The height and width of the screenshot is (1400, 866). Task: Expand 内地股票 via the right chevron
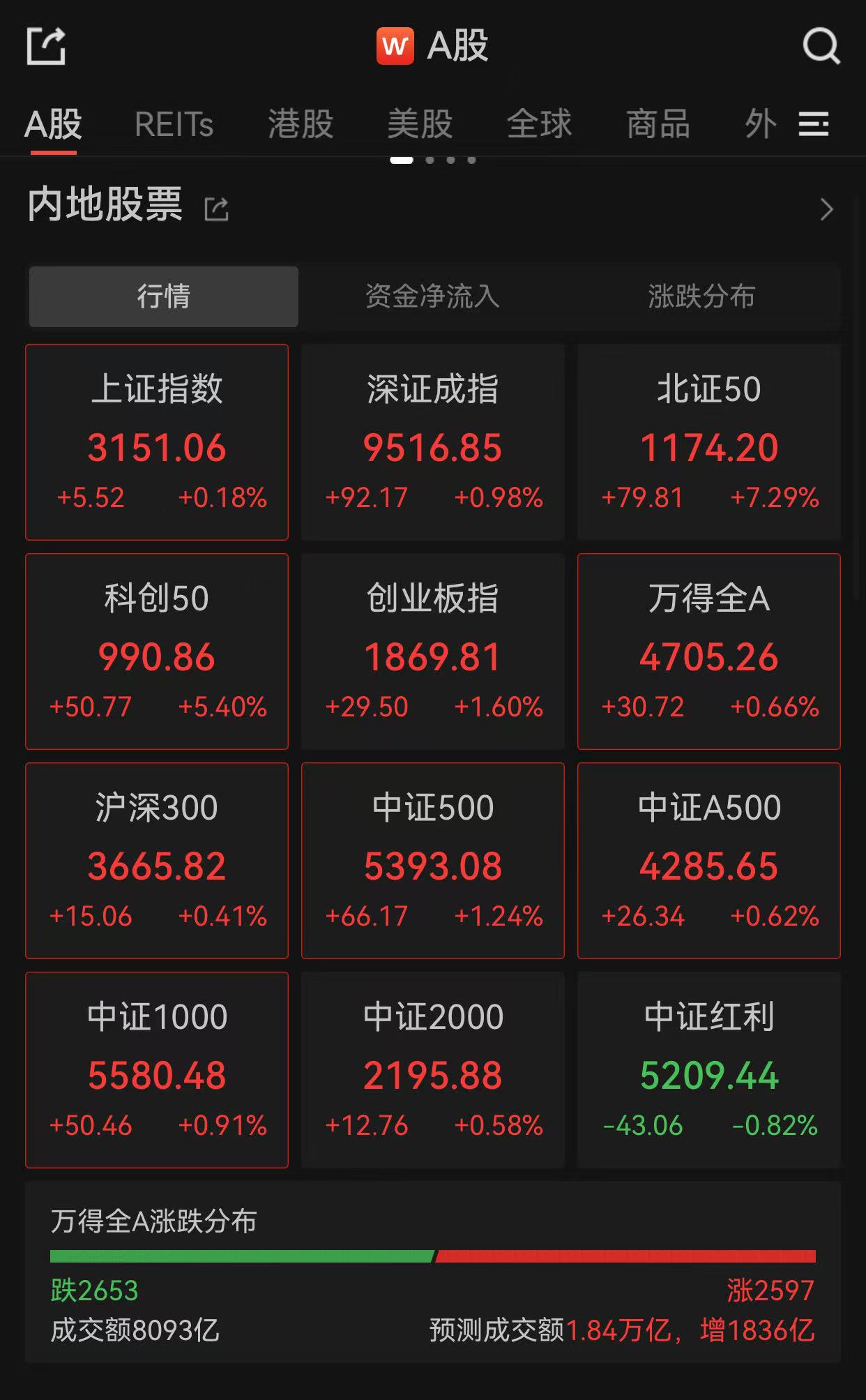click(x=827, y=209)
